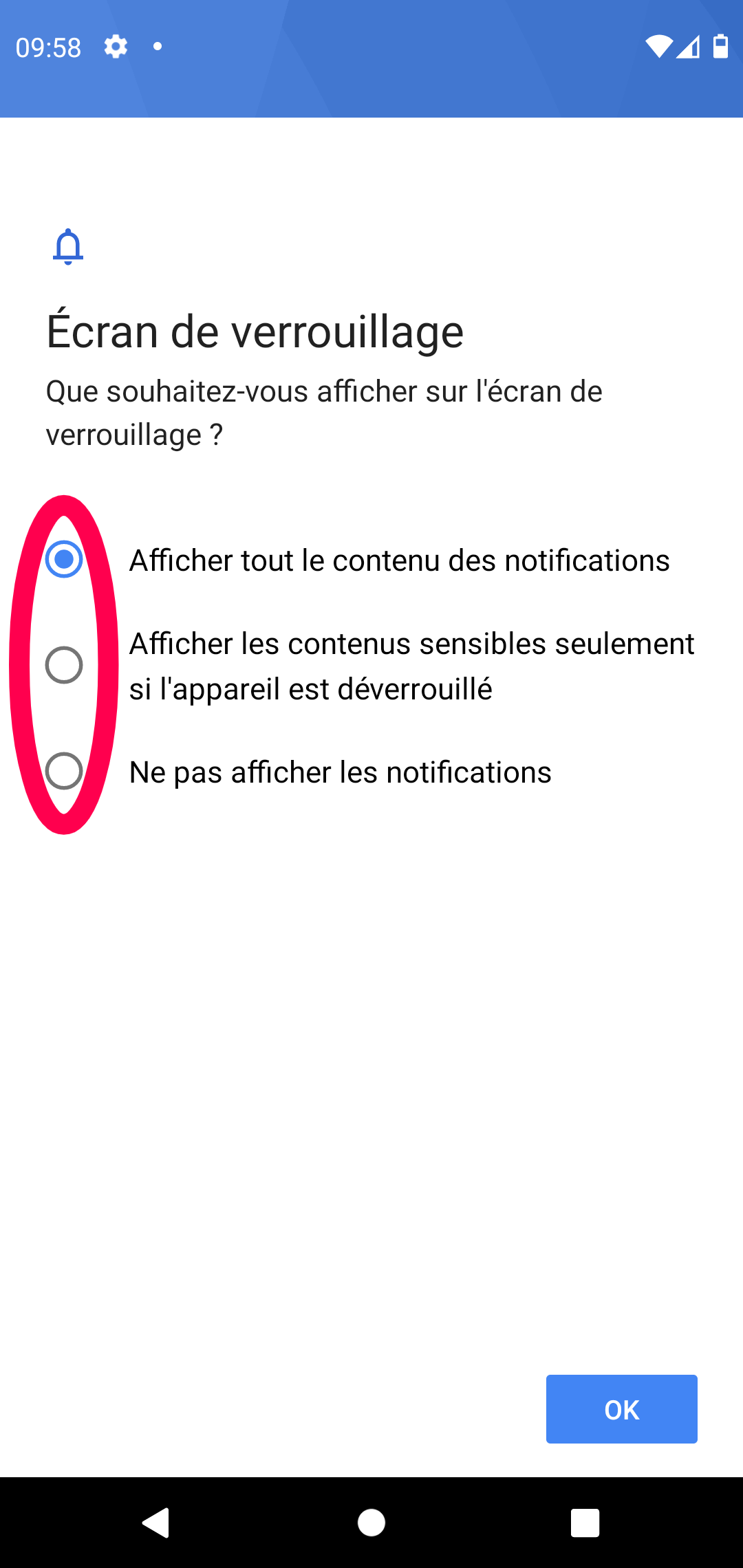
Task: Choose Afficher les contenus sensibles seulement si déverrouillé
Action: [371, 666]
